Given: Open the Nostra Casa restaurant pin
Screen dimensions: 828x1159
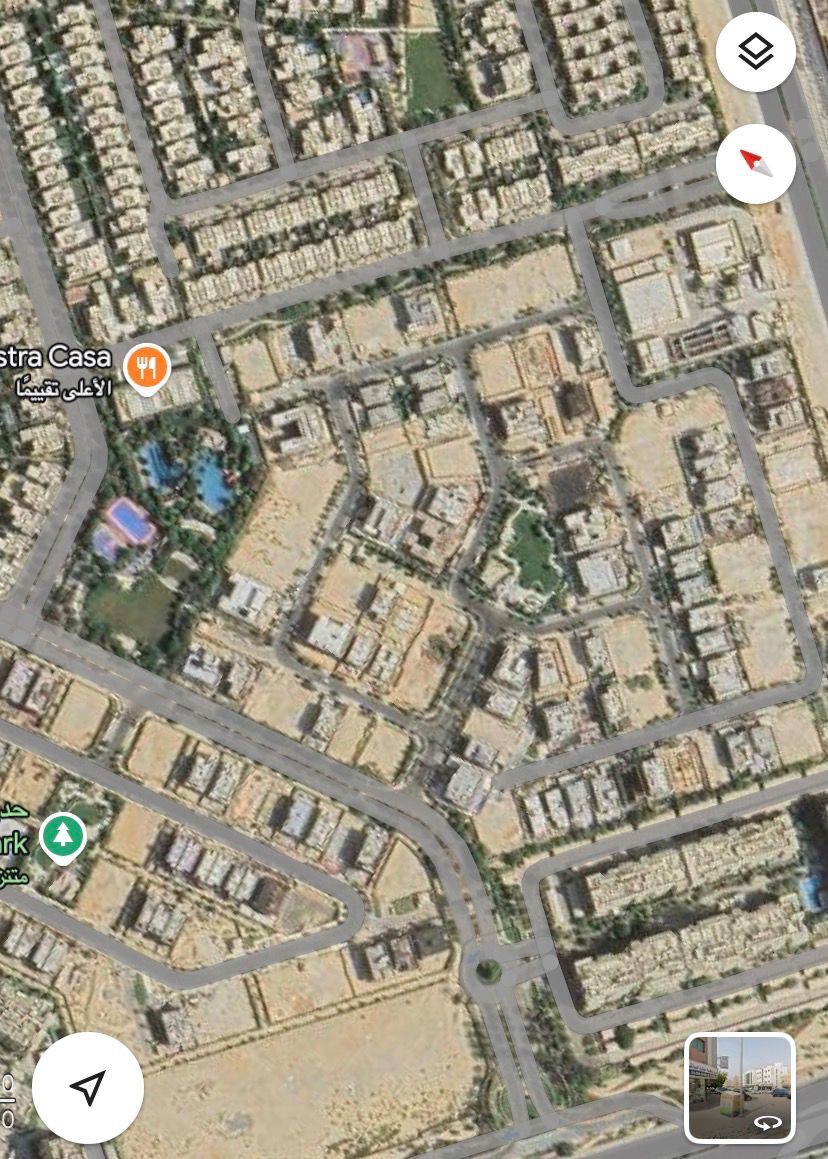Looking at the screenshot, I should coord(147,368).
